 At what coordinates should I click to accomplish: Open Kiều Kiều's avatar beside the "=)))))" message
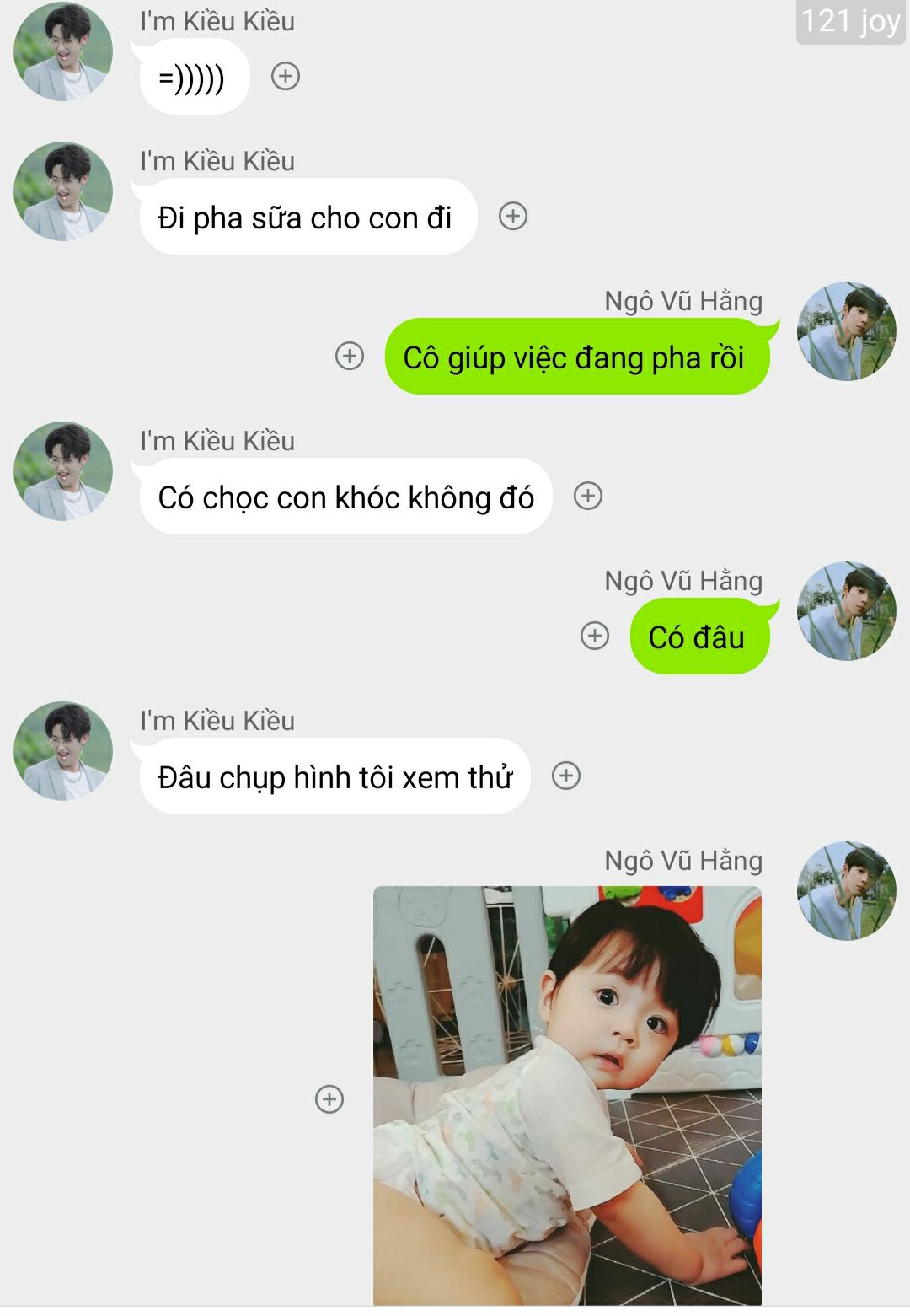63,51
